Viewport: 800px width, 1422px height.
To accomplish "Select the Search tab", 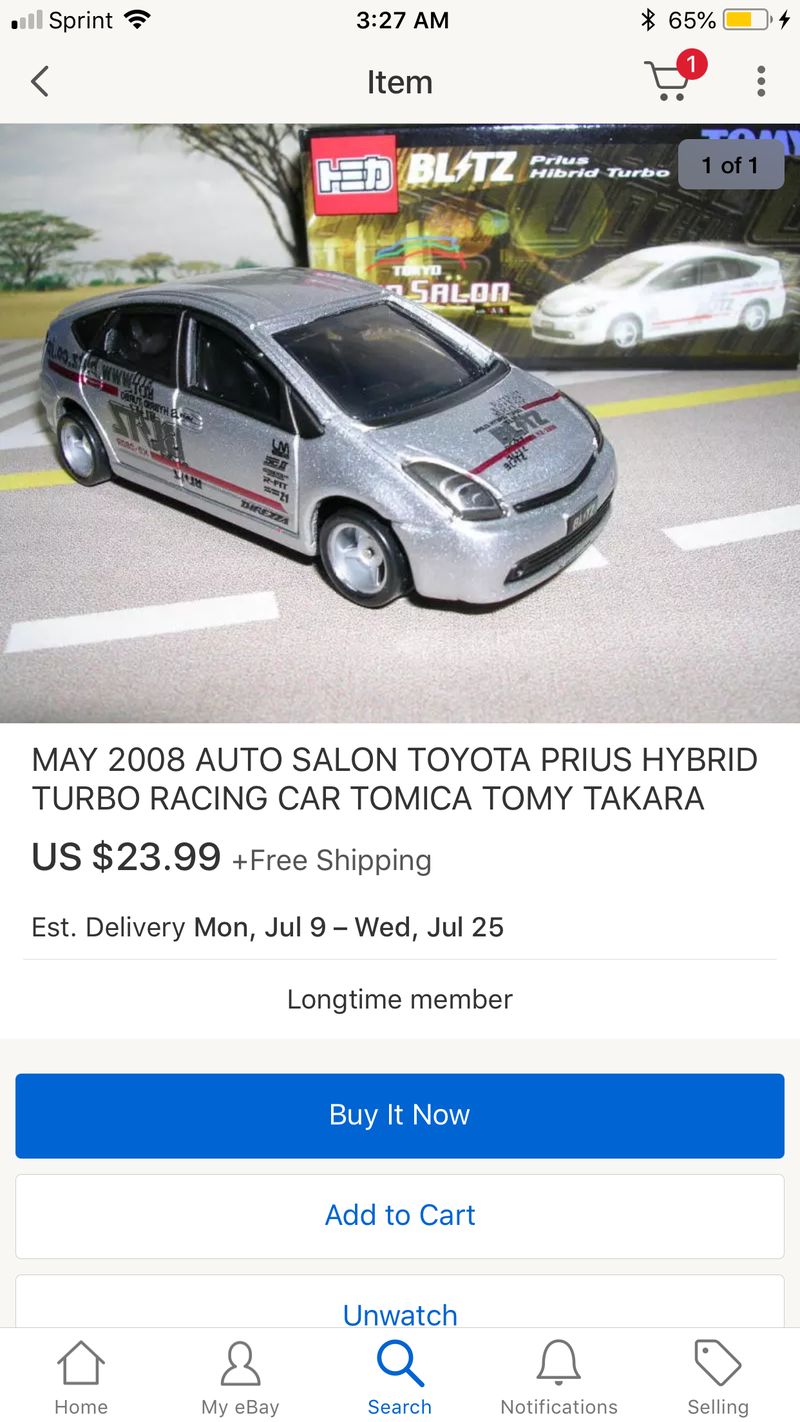I will click(400, 1377).
